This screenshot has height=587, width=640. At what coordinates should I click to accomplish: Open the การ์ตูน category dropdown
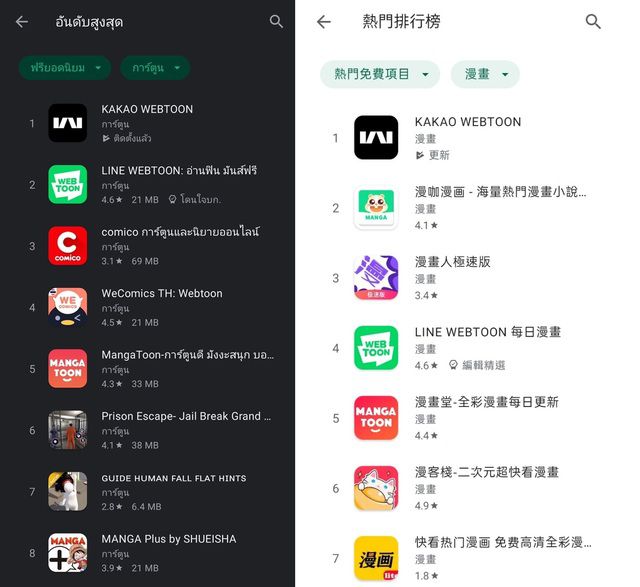pos(155,68)
